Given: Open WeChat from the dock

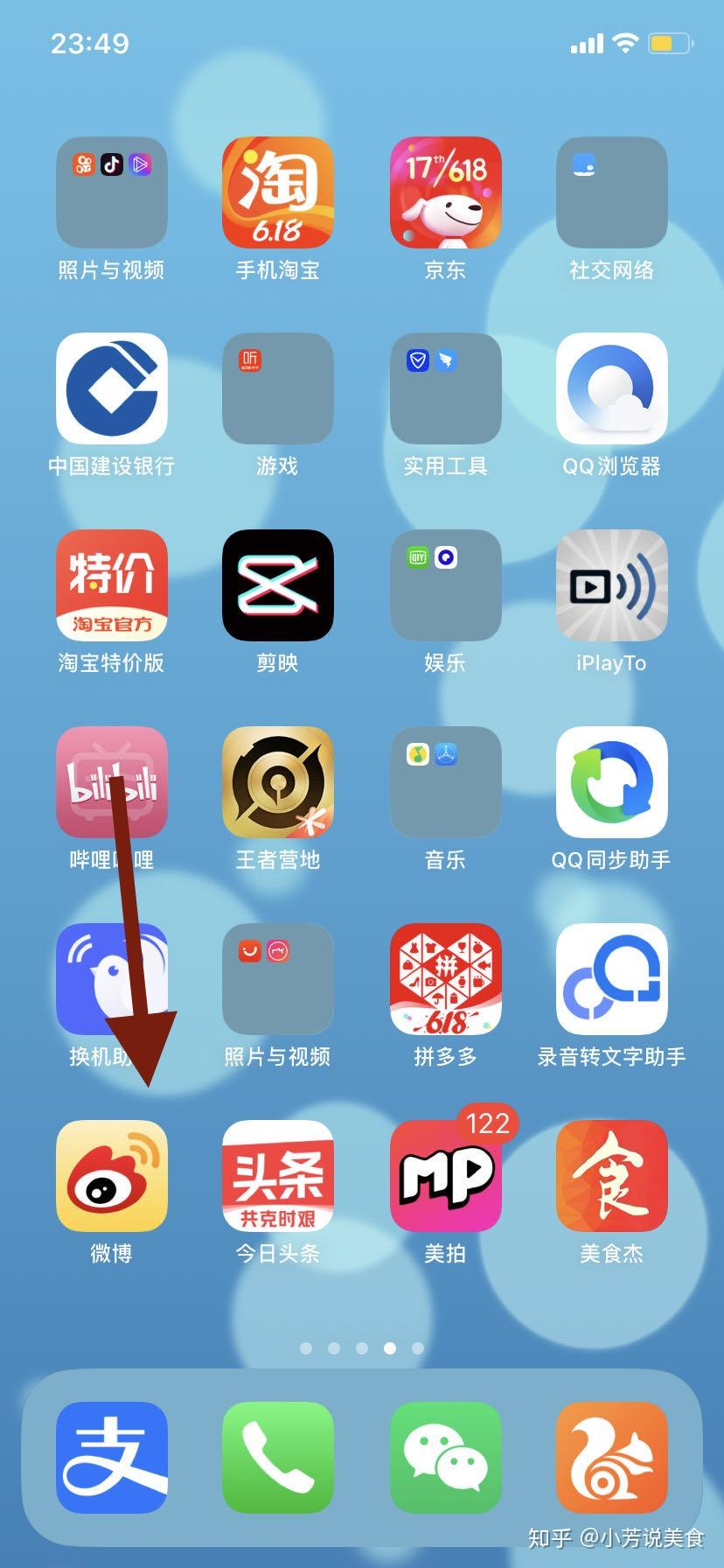Looking at the screenshot, I should pos(445,1457).
